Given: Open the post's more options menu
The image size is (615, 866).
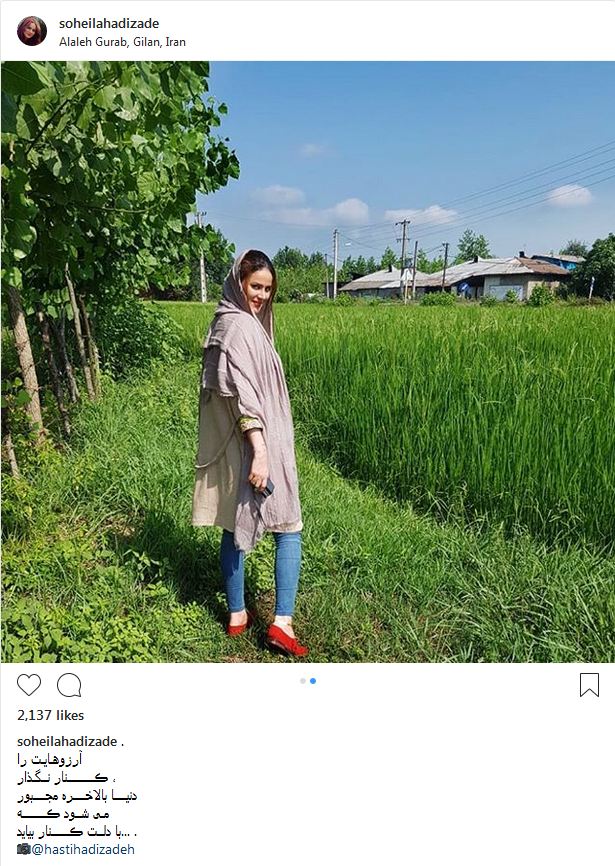Looking at the screenshot, I should pyautogui.click(x=591, y=31).
